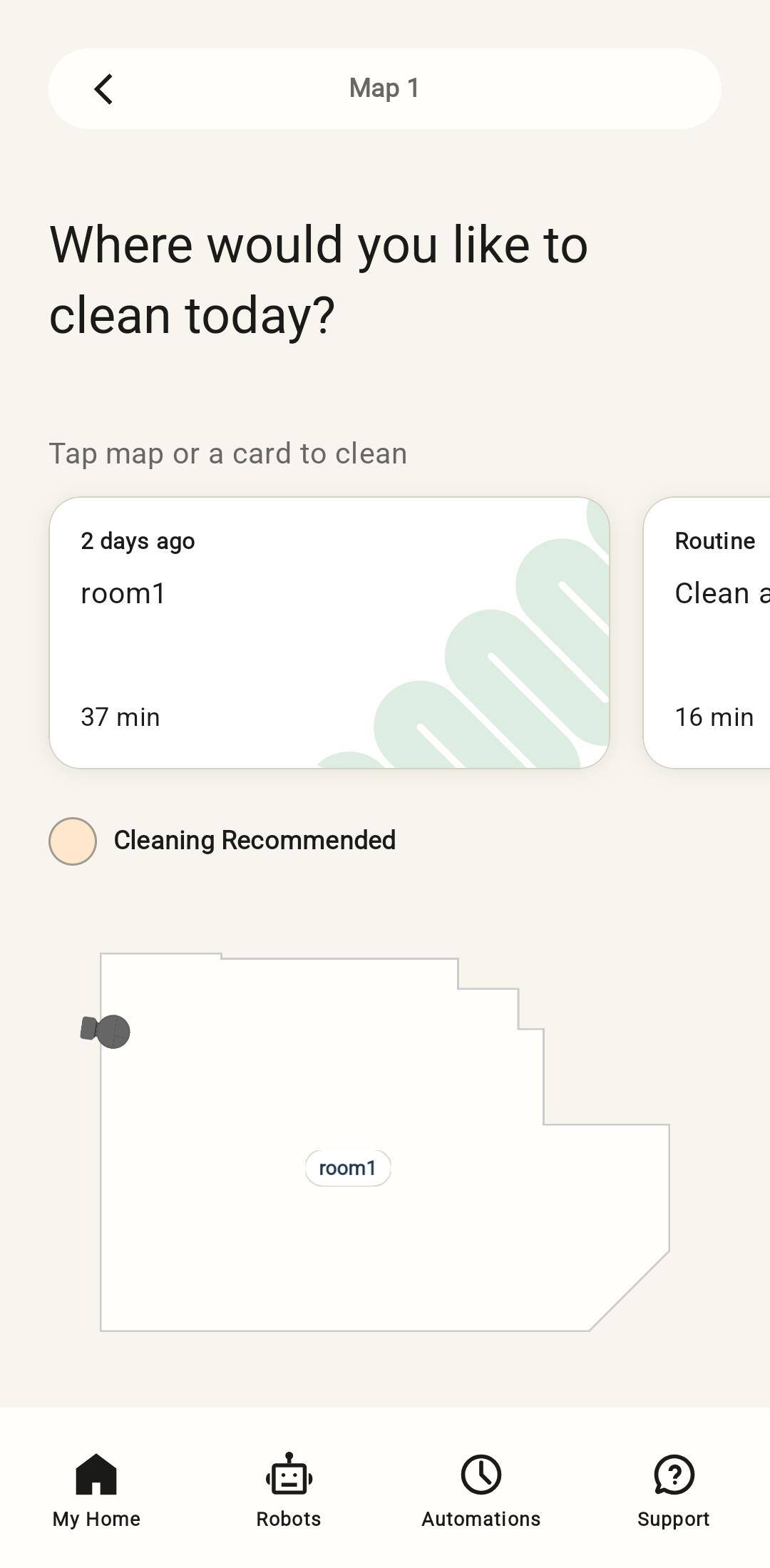Open the Robots tab
This screenshot has width=770, height=1568.
pos(289,1490)
